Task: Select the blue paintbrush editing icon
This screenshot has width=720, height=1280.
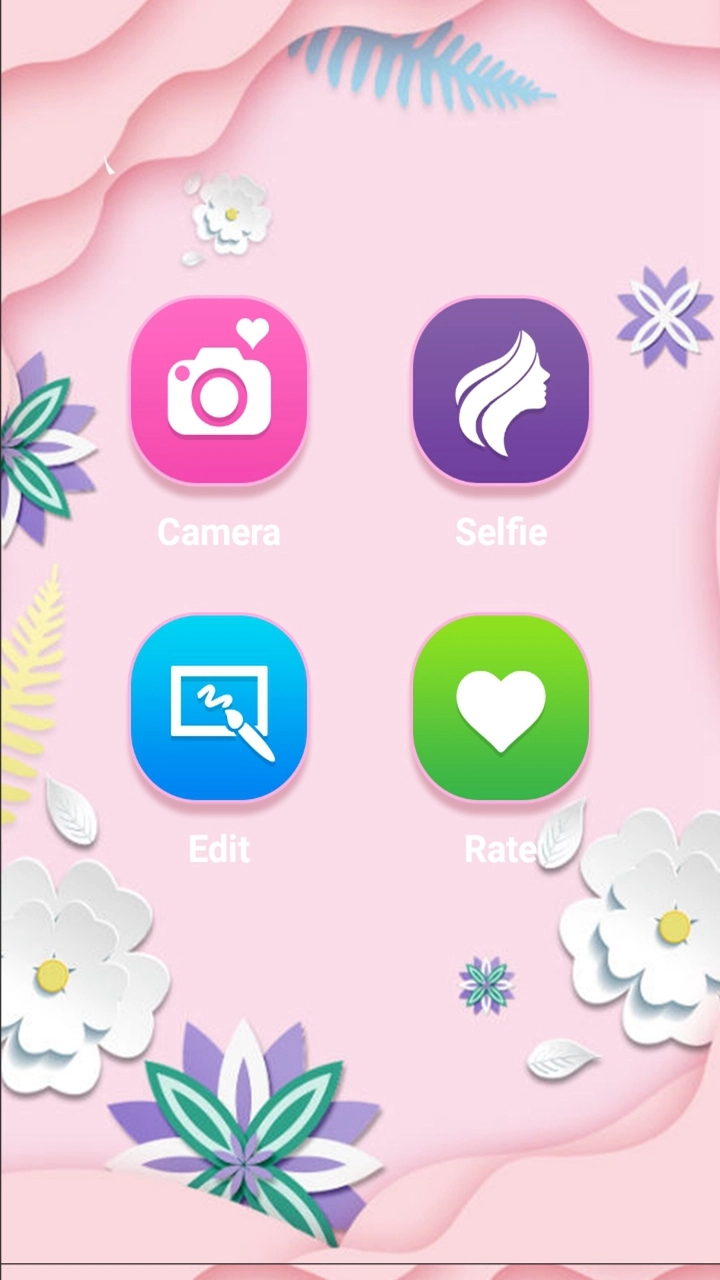Action: point(219,708)
